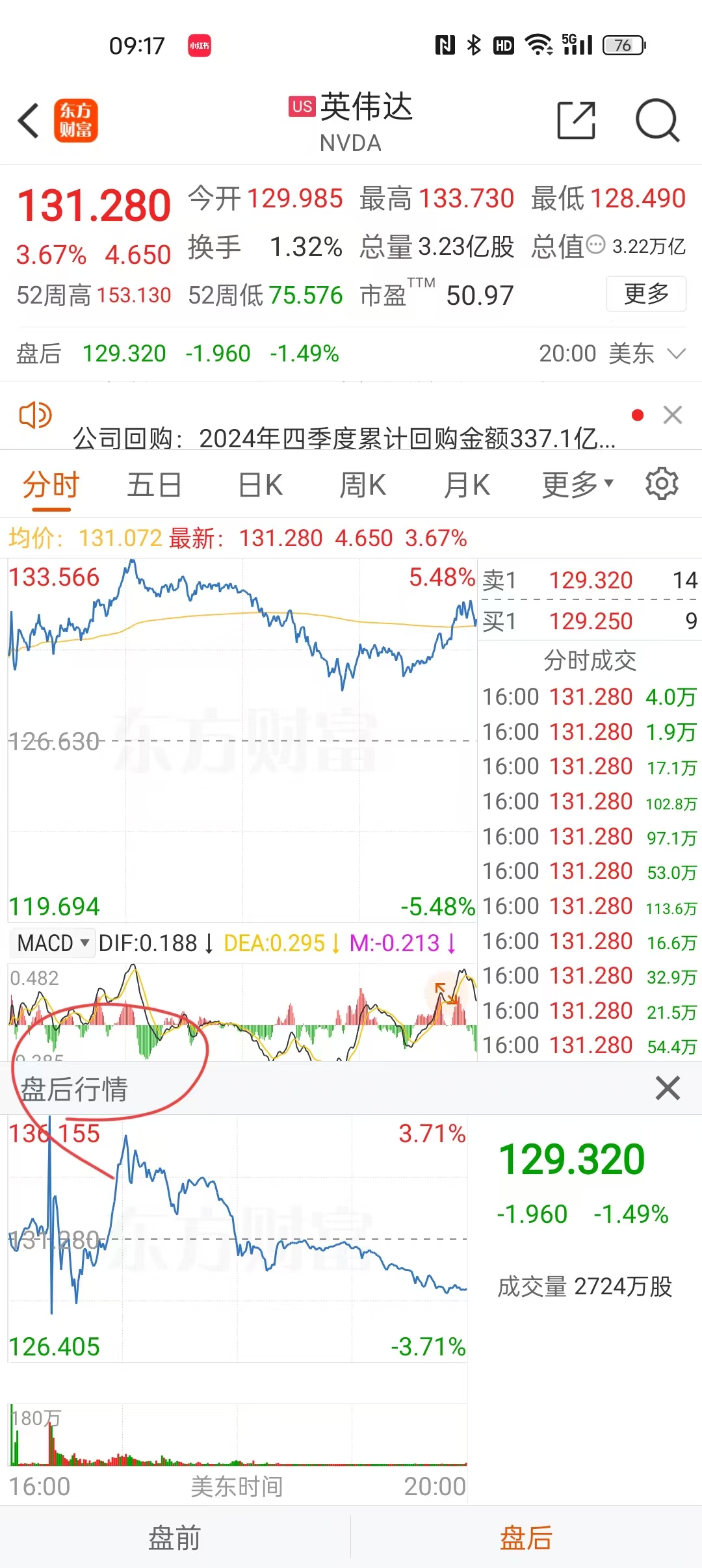Open the 公司回购 news announcement

[343, 438]
